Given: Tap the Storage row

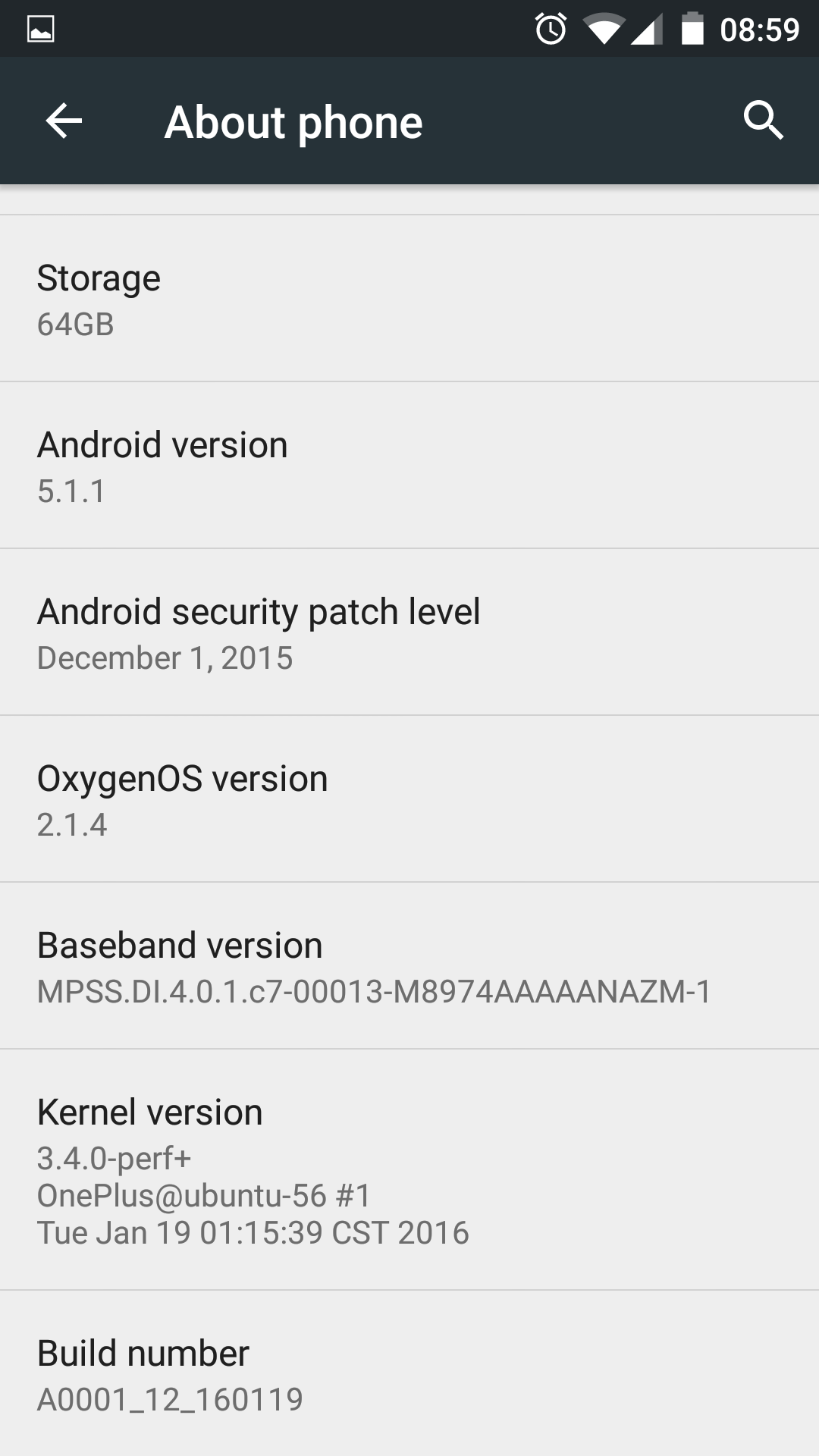Looking at the screenshot, I should (409, 299).
